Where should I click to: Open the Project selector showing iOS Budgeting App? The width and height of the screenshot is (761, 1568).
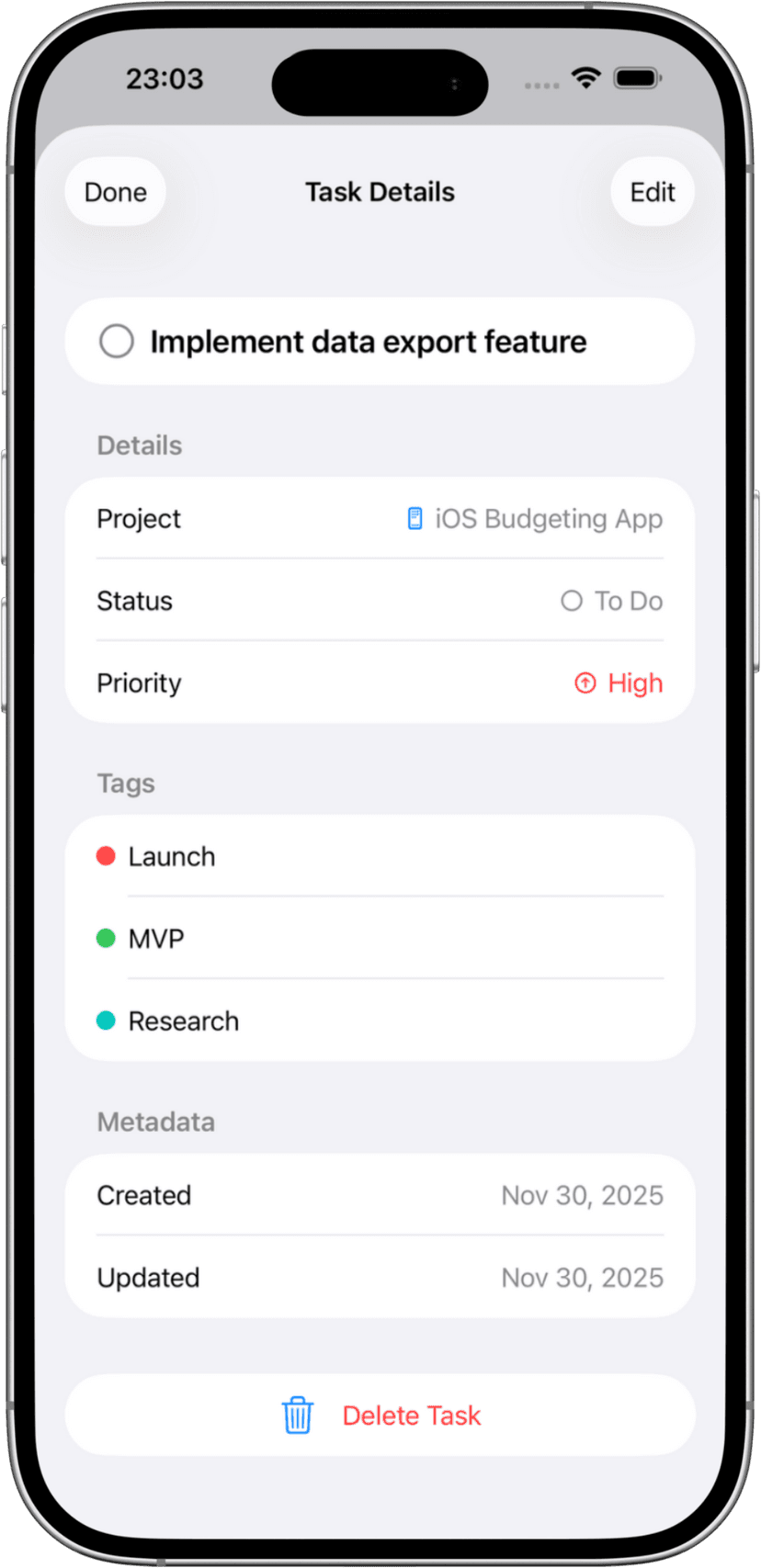[x=380, y=519]
